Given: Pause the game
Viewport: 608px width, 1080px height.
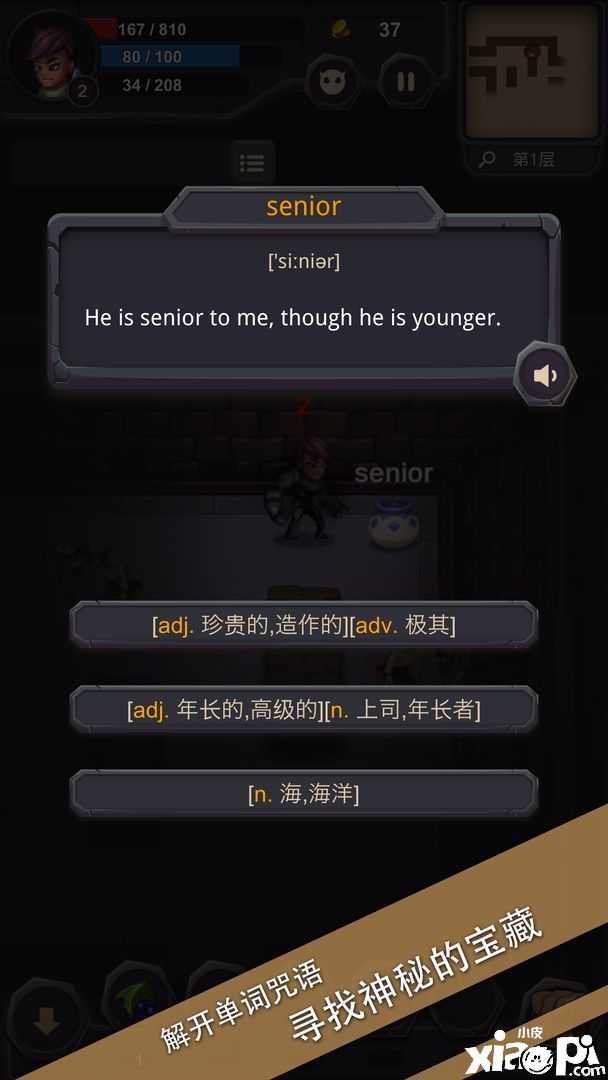Looking at the screenshot, I should pyautogui.click(x=406, y=81).
